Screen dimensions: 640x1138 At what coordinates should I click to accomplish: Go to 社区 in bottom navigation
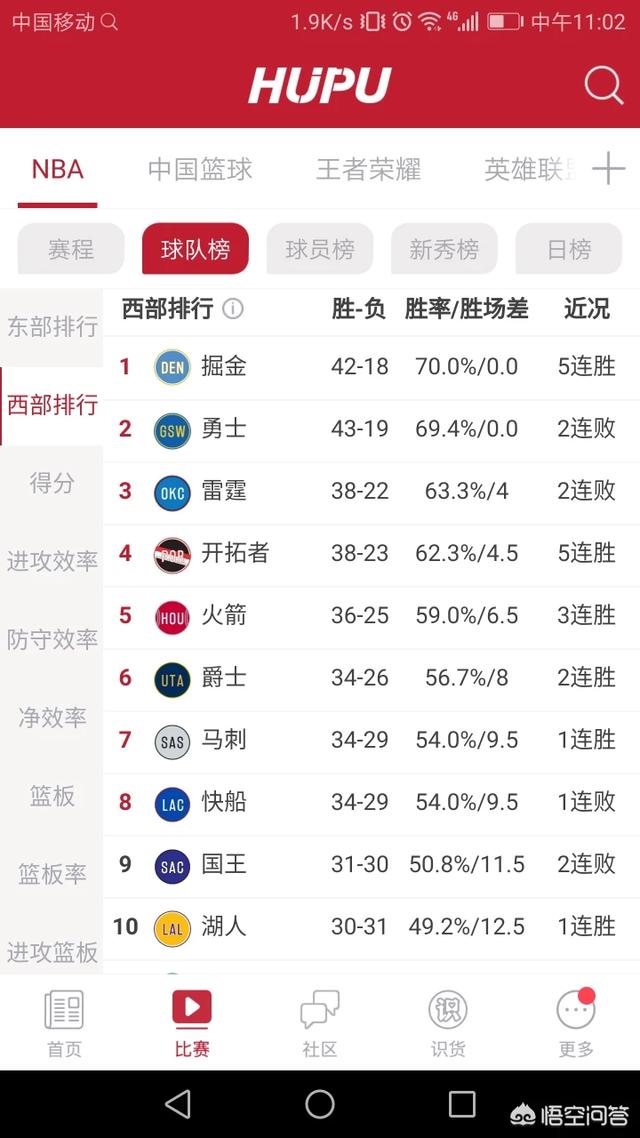click(319, 1023)
